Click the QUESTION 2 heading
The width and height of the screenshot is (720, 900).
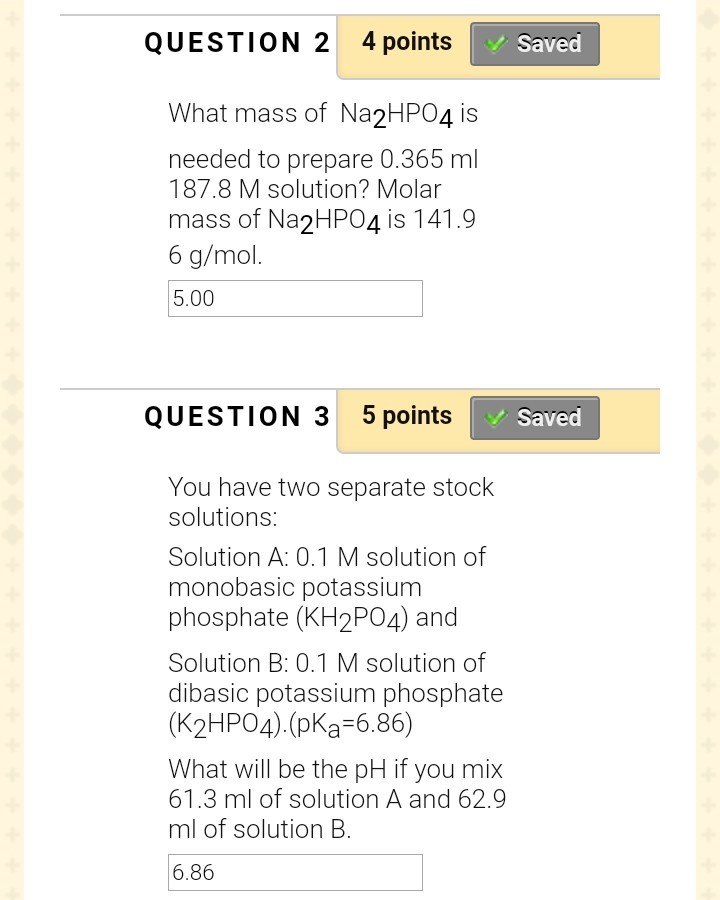(236, 42)
